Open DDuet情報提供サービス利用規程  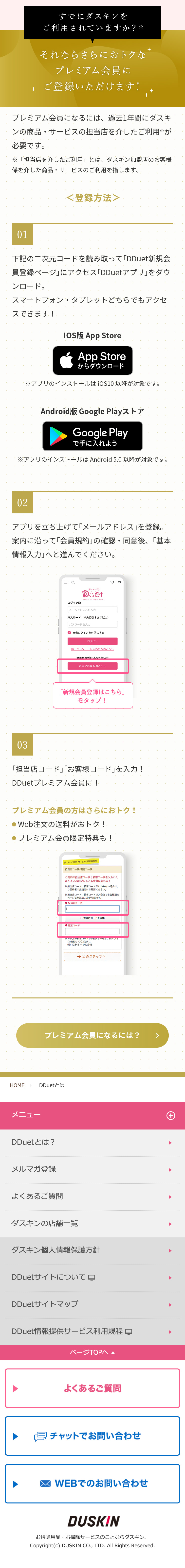(x=92, y=1331)
